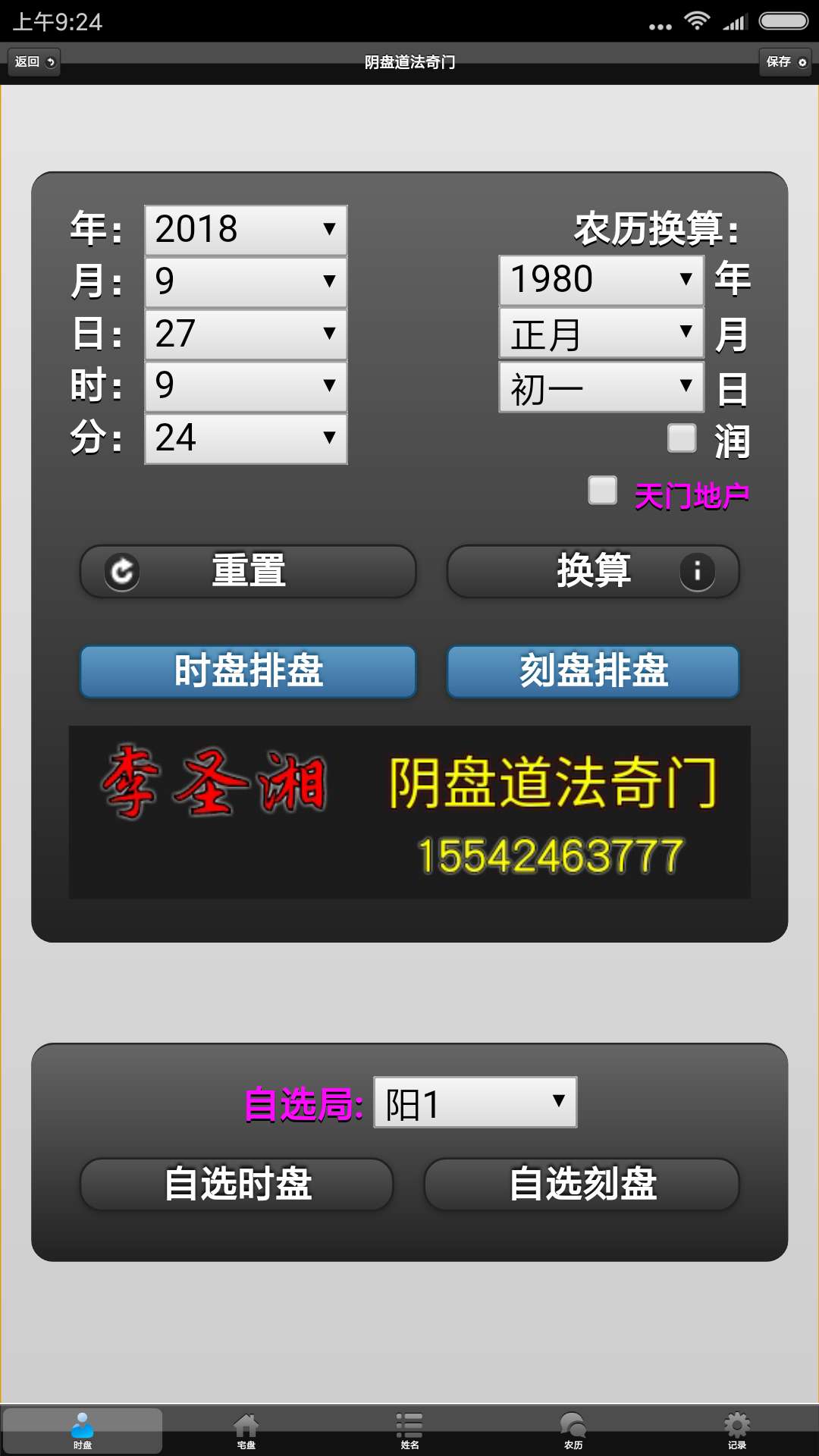
Task: Open the 日 day dropdown showing 27
Action: click(x=246, y=334)
